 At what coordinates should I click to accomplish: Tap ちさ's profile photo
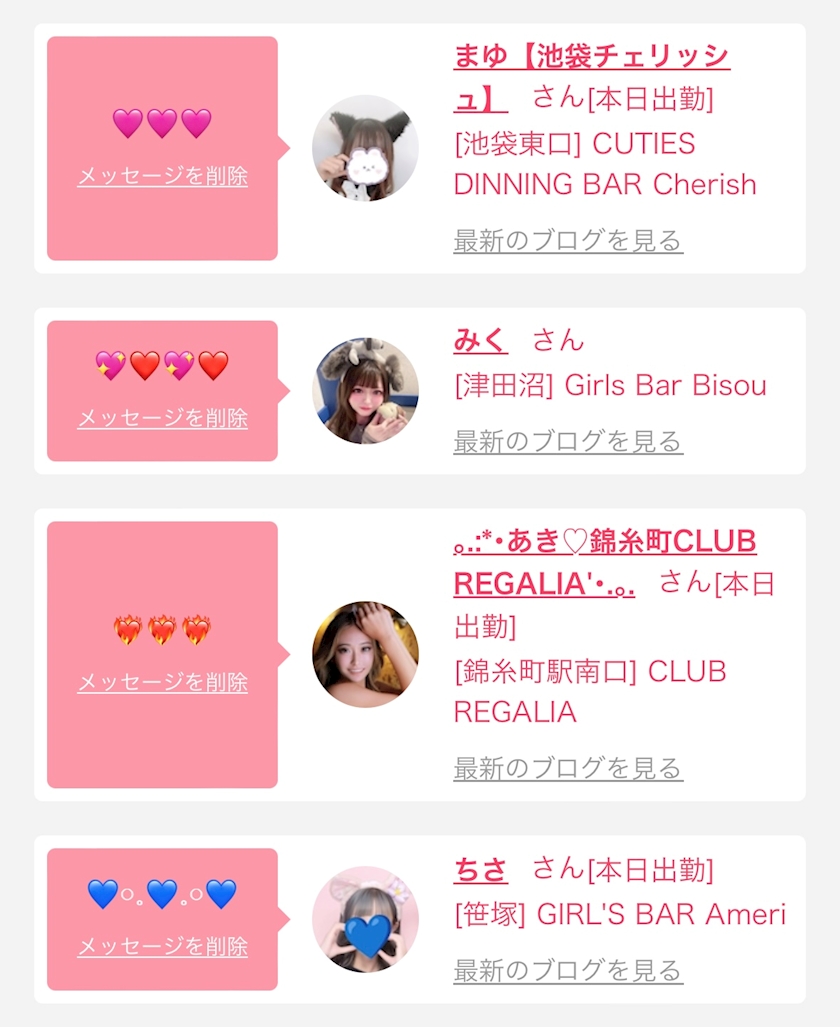coord(366,920)
